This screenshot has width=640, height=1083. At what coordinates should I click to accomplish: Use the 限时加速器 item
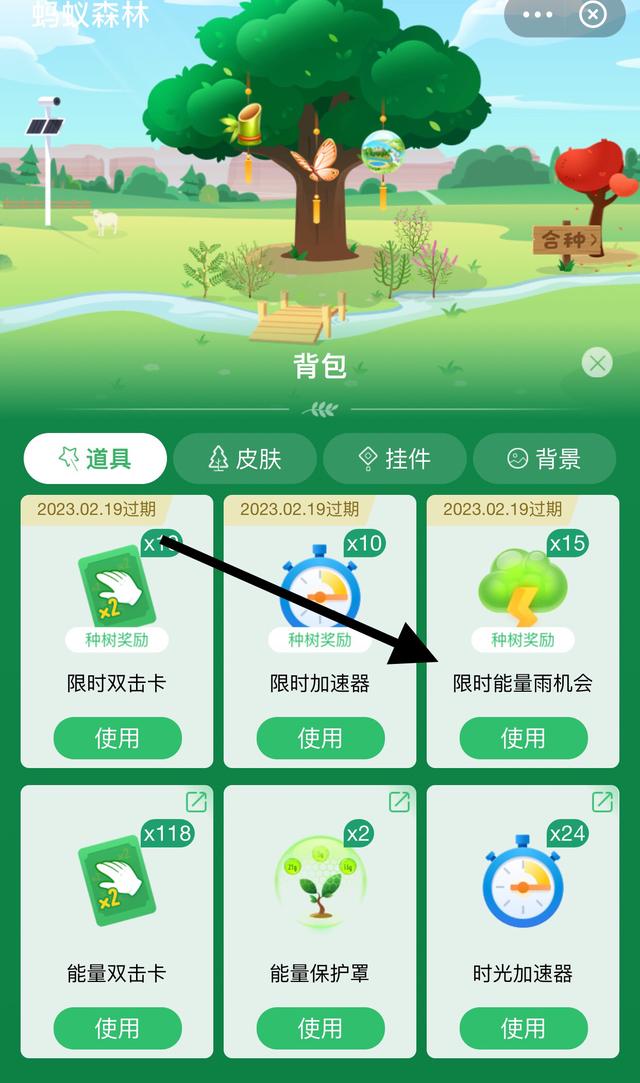320,738
